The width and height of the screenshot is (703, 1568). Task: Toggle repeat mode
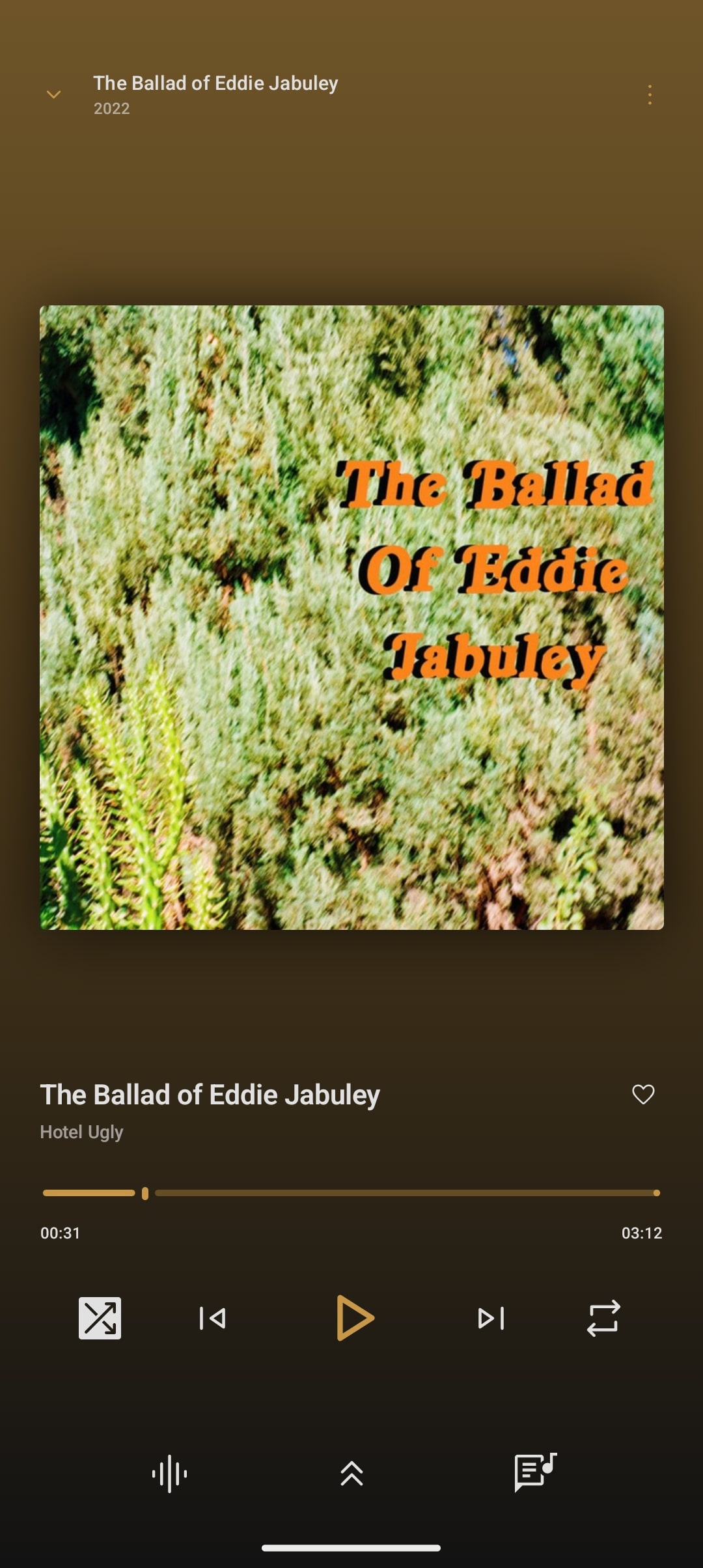pos(603,1318)
